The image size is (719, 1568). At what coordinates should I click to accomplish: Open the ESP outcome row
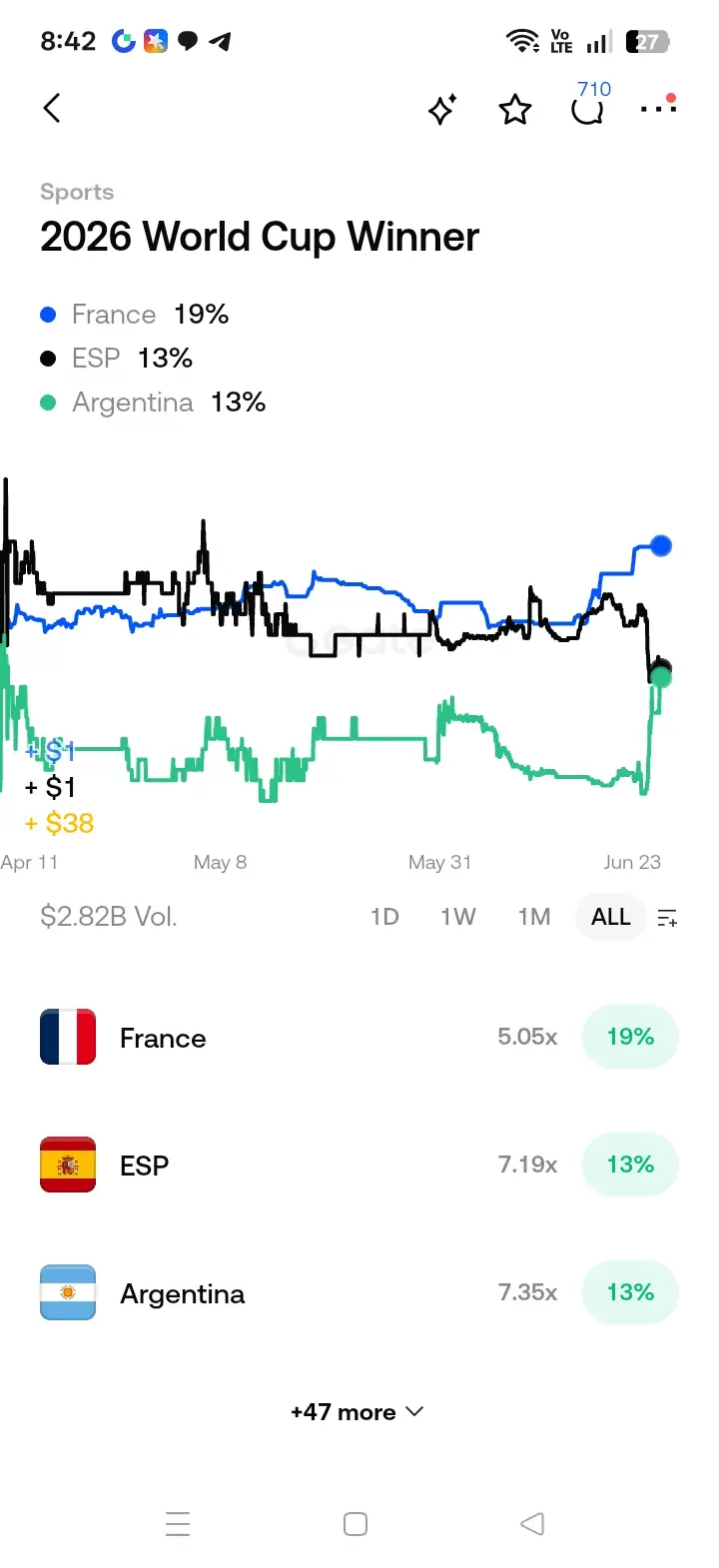(359, 1165)
